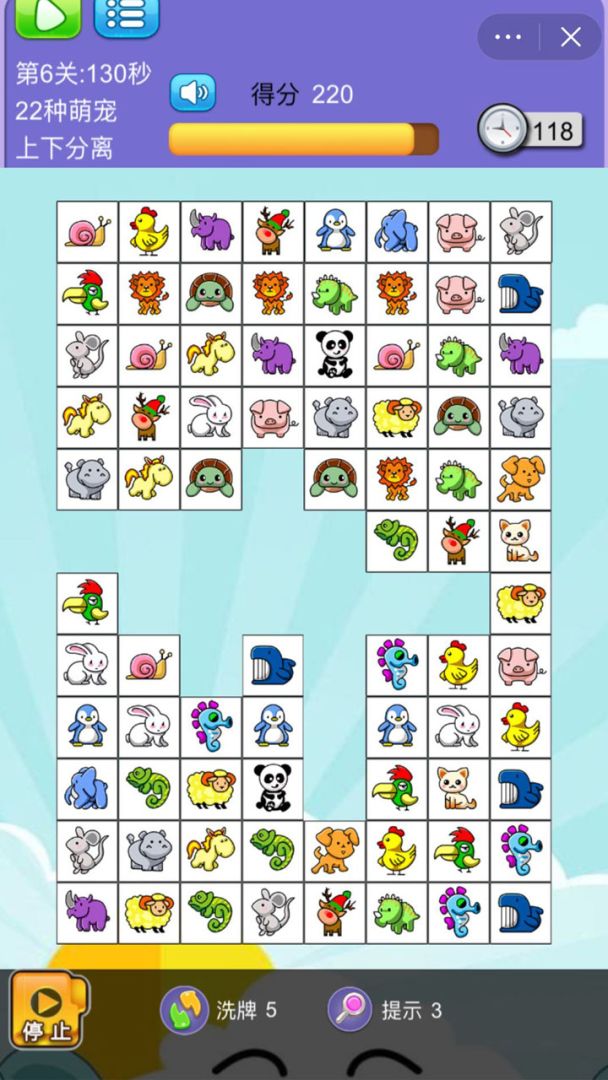The image size is (608, 1080).
Task: Tap the green play button
Action: [x=48, y=14]
